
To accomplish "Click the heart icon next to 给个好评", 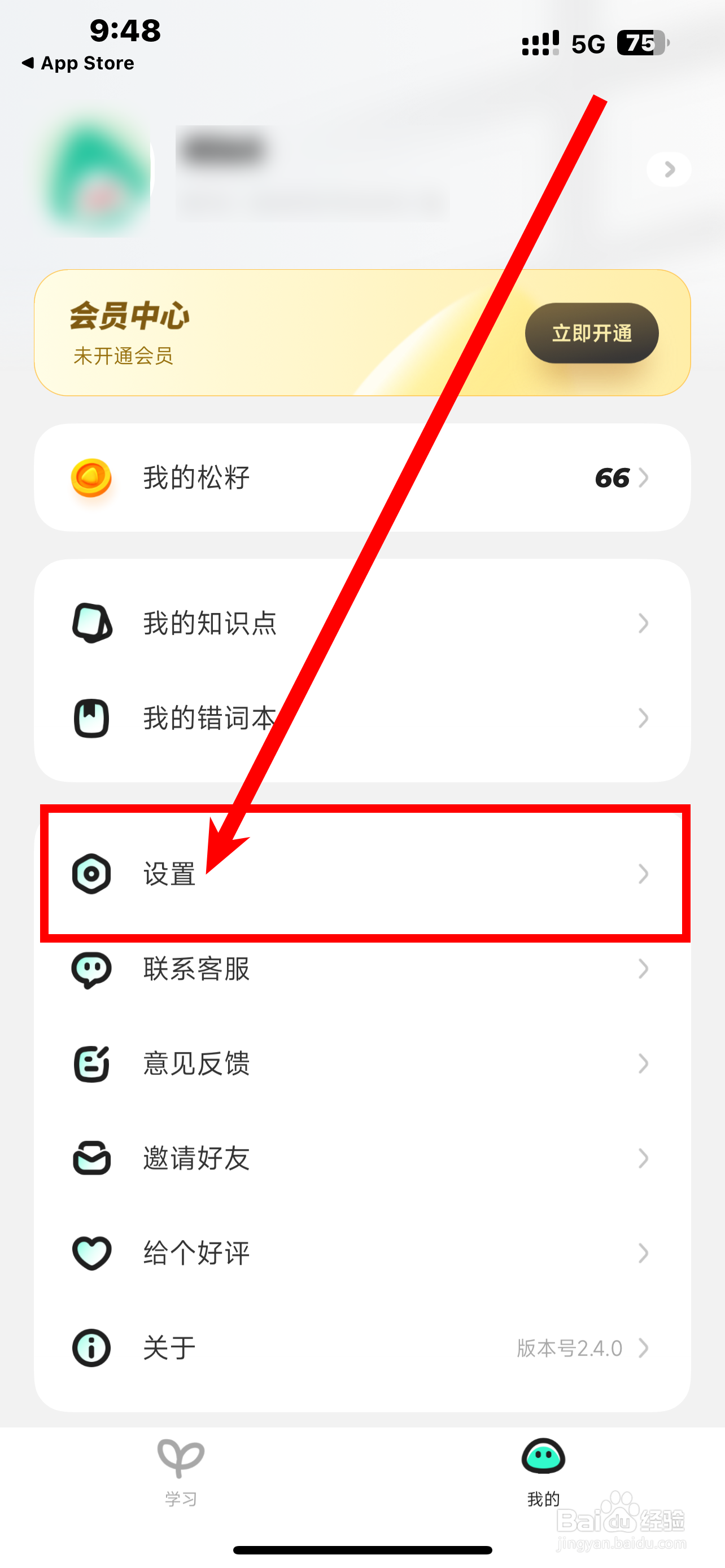I will [x=91, y=1252].
